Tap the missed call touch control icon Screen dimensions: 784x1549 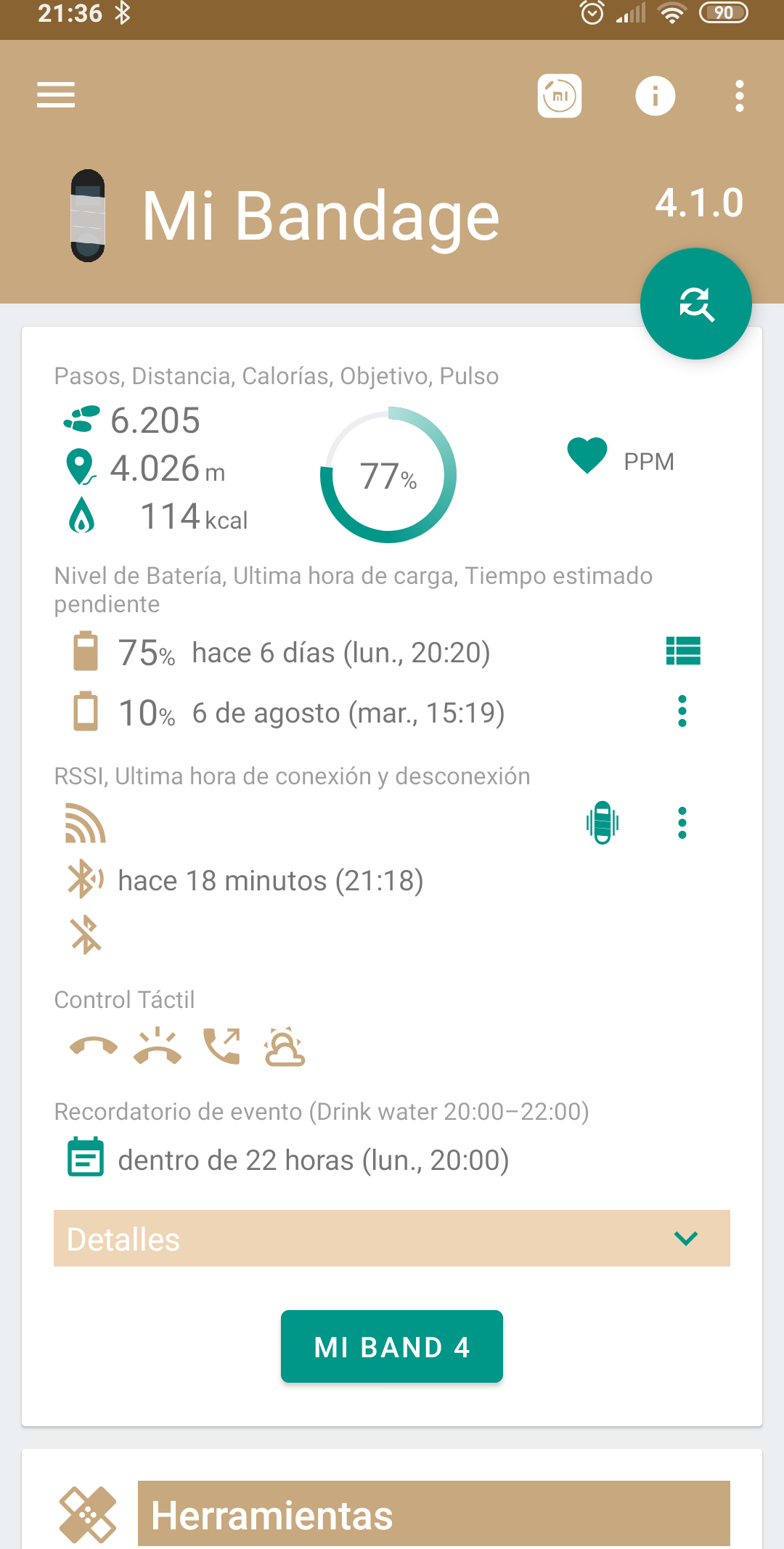158,1046
